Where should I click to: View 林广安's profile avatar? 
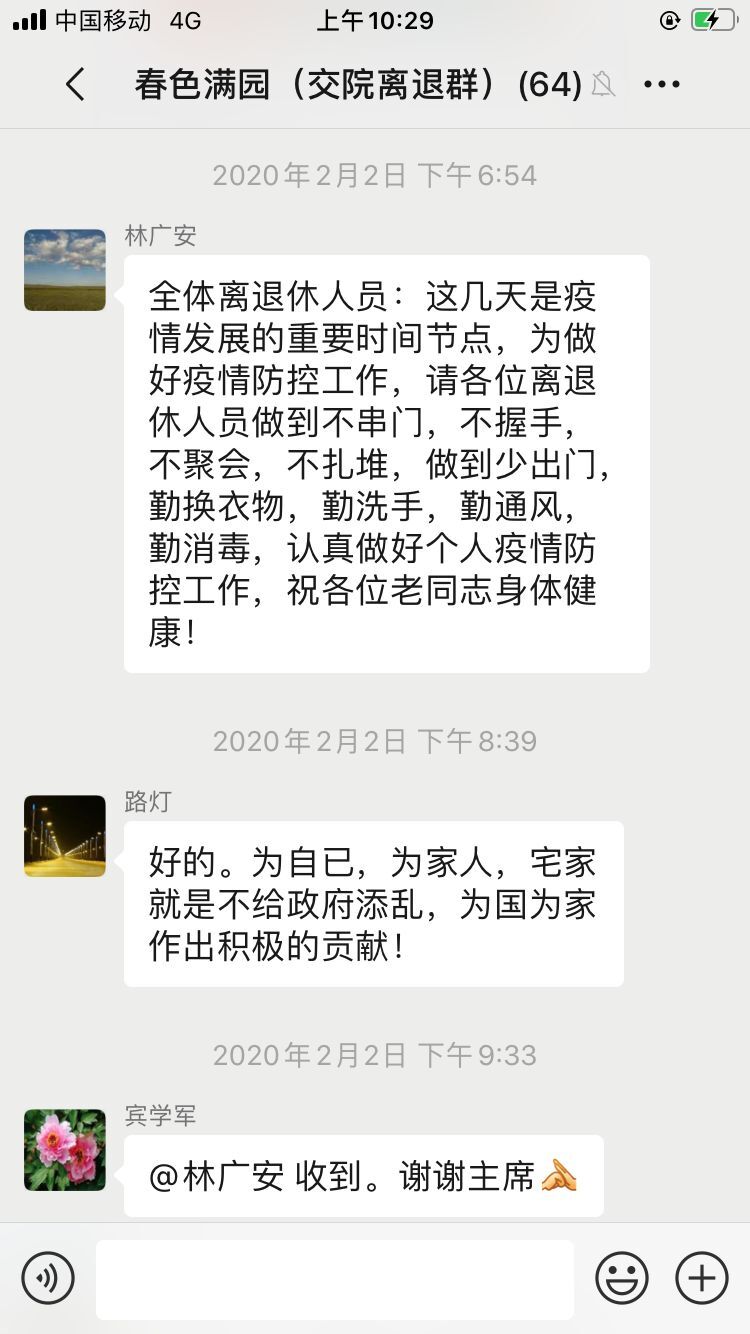(x=65, y=270)
